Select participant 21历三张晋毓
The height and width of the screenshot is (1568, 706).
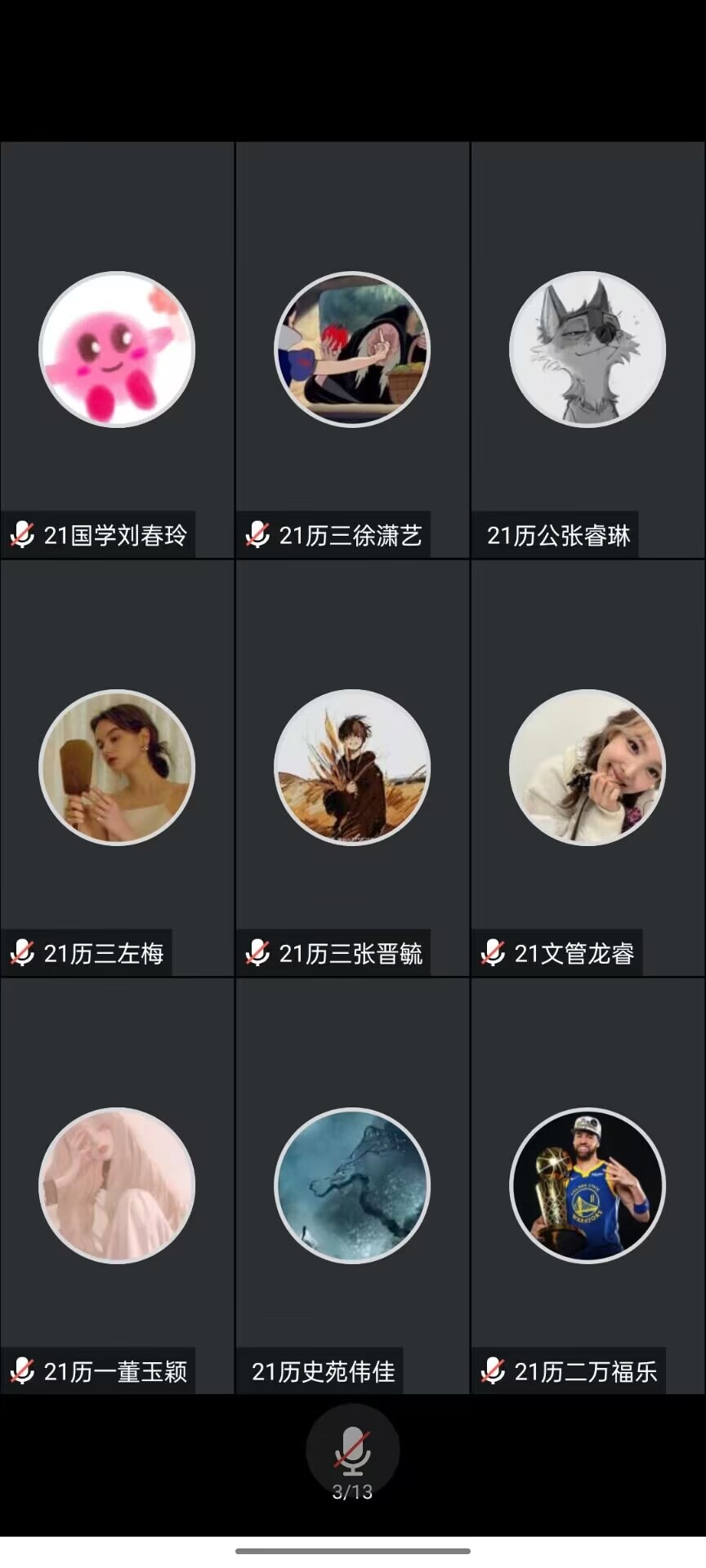pyautogui.click(x=352, y=768)
